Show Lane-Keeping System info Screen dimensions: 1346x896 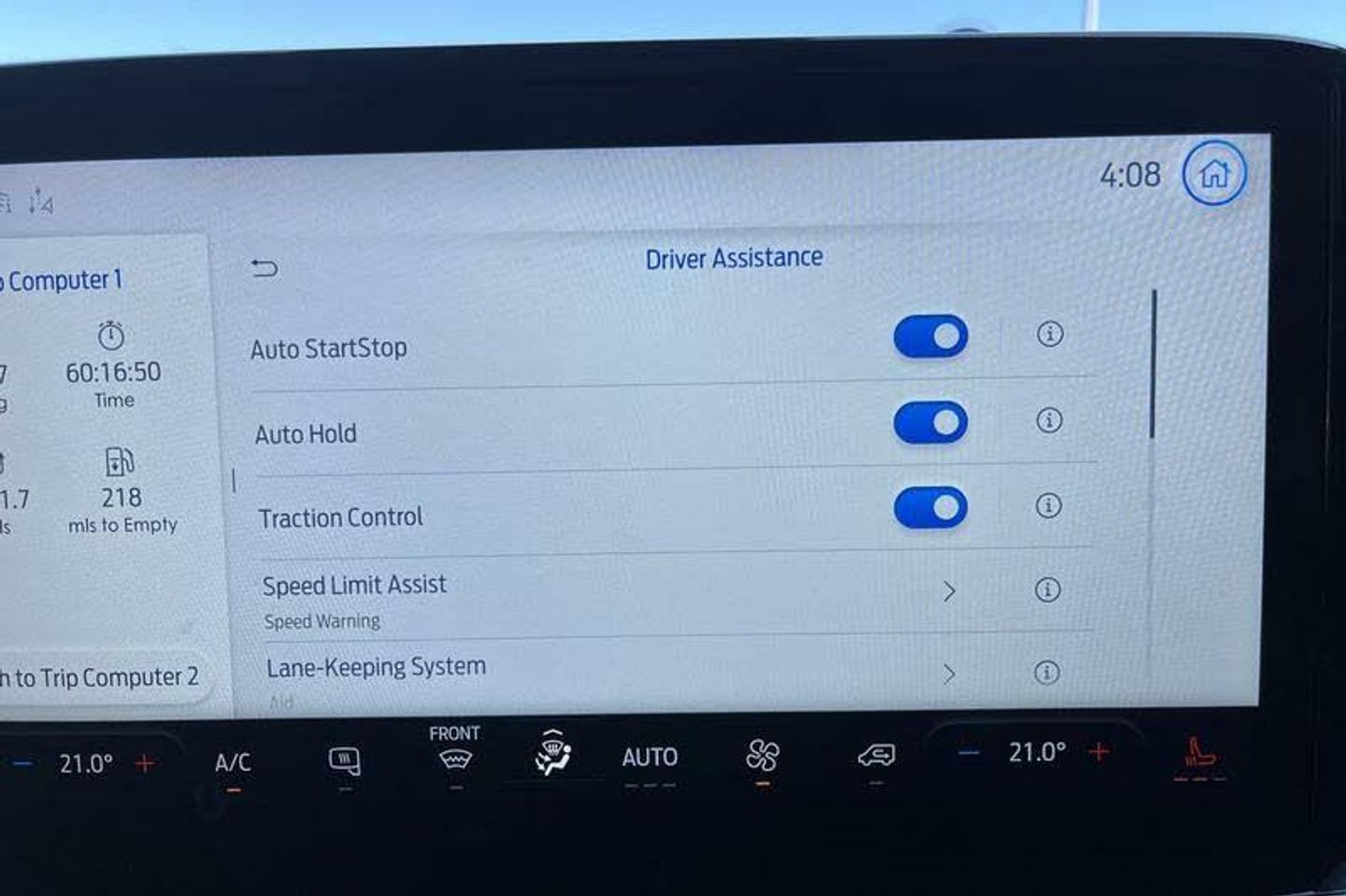(x=1046, y=672)
